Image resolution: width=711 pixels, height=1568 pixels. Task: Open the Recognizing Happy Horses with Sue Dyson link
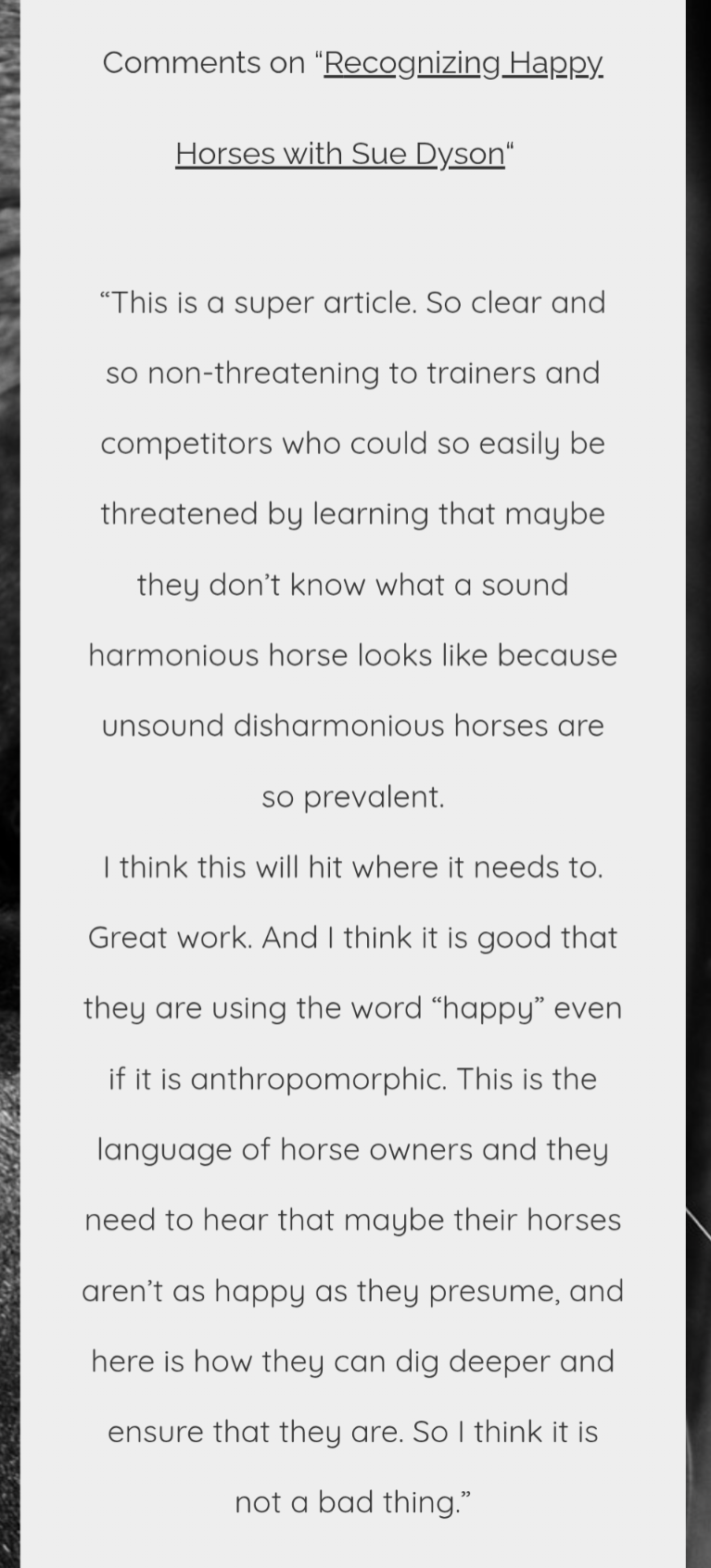(463, 63)
